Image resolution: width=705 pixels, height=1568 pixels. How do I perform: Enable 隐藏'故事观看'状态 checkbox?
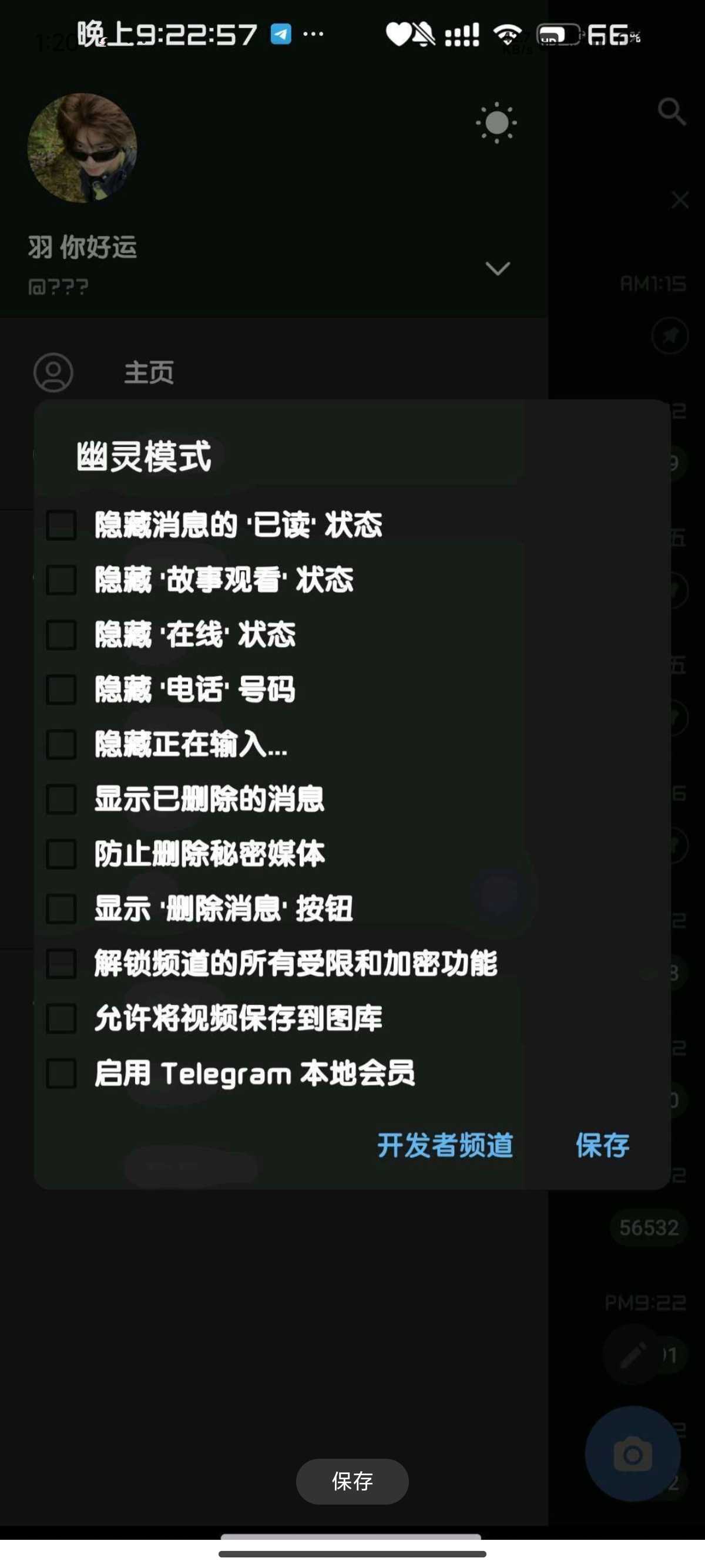(x=62, y=580)
